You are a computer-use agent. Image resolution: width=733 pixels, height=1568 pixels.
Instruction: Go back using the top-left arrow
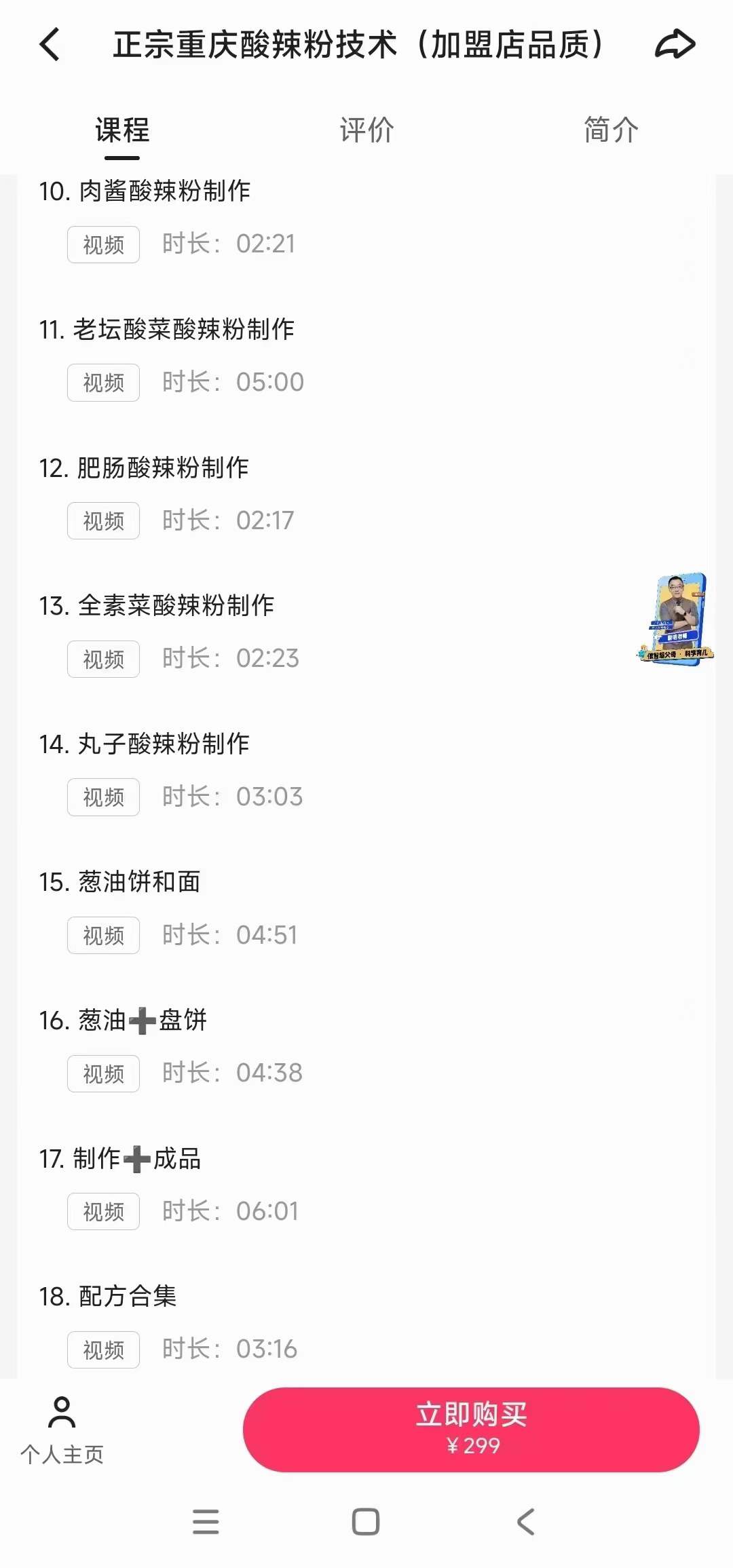[49, 44]
